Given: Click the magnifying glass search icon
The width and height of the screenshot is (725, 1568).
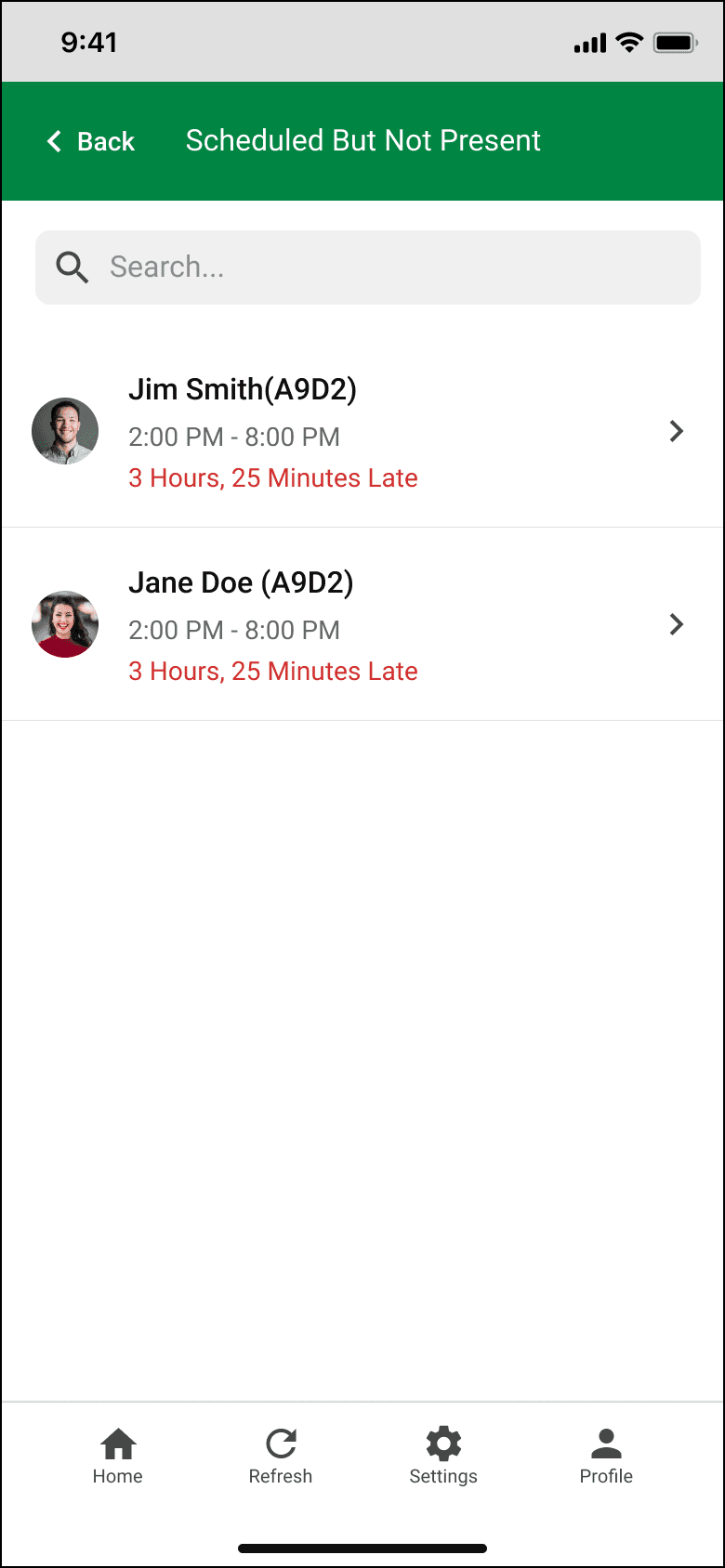Looking at the screenshot, I should [72, 267].
